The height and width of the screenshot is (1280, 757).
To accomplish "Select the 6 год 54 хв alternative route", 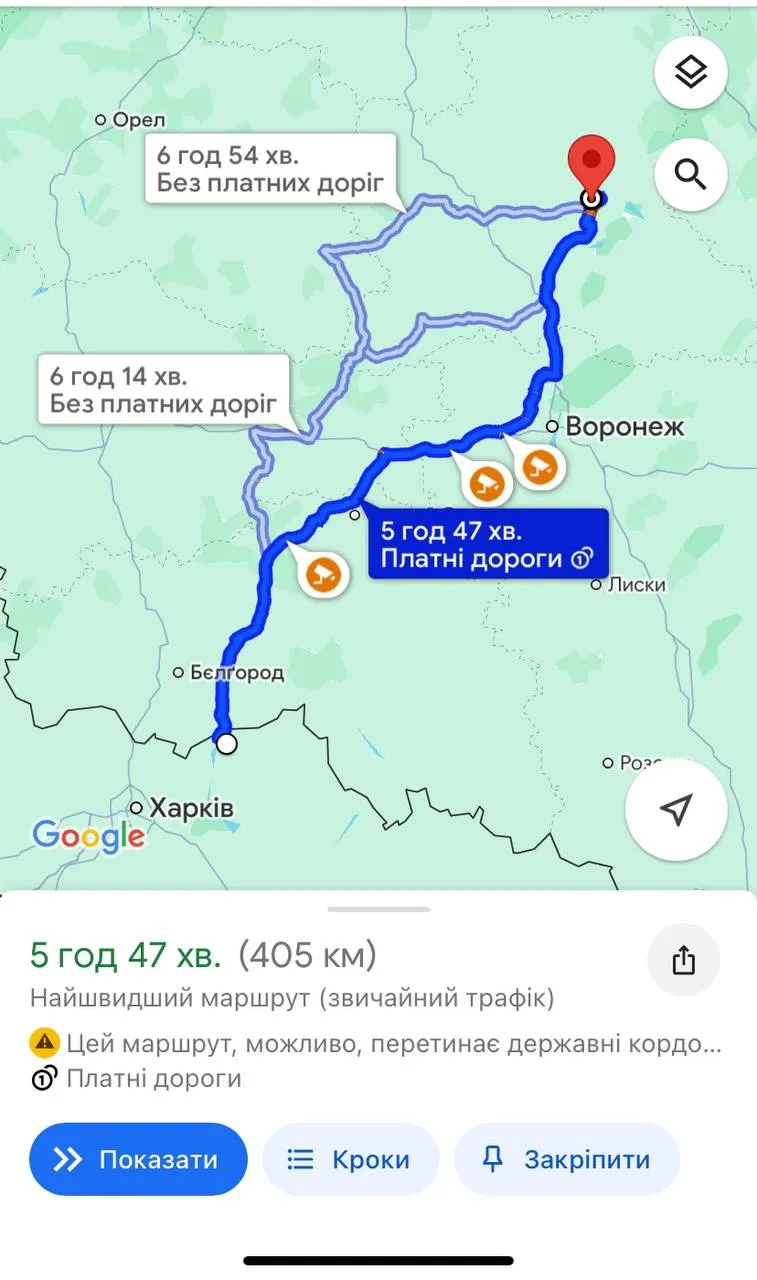I will click(270, 169).
